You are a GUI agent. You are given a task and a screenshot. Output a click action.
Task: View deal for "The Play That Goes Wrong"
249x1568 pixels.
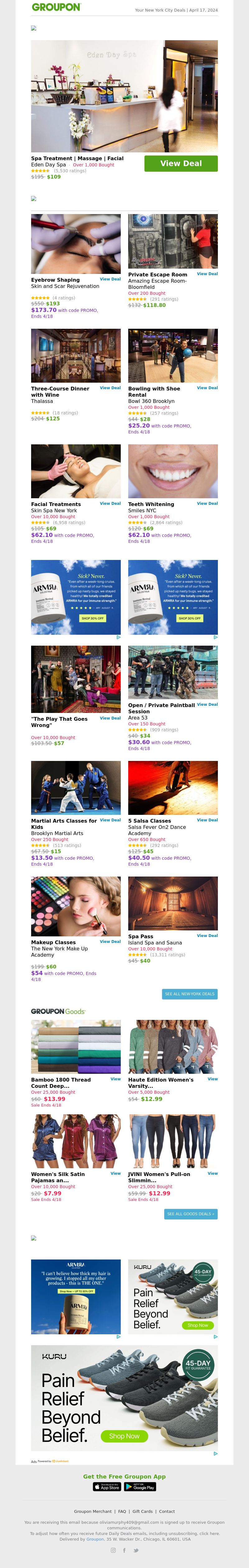[110, 718]
